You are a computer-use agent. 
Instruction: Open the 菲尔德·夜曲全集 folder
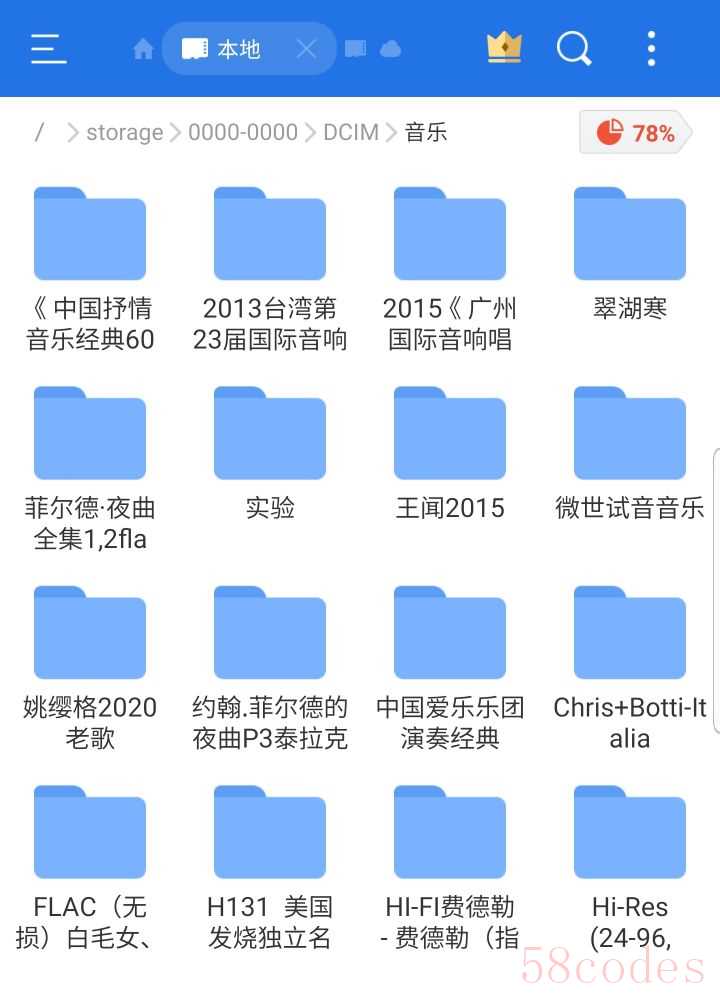pyautogui.click(x=90, y=434)
